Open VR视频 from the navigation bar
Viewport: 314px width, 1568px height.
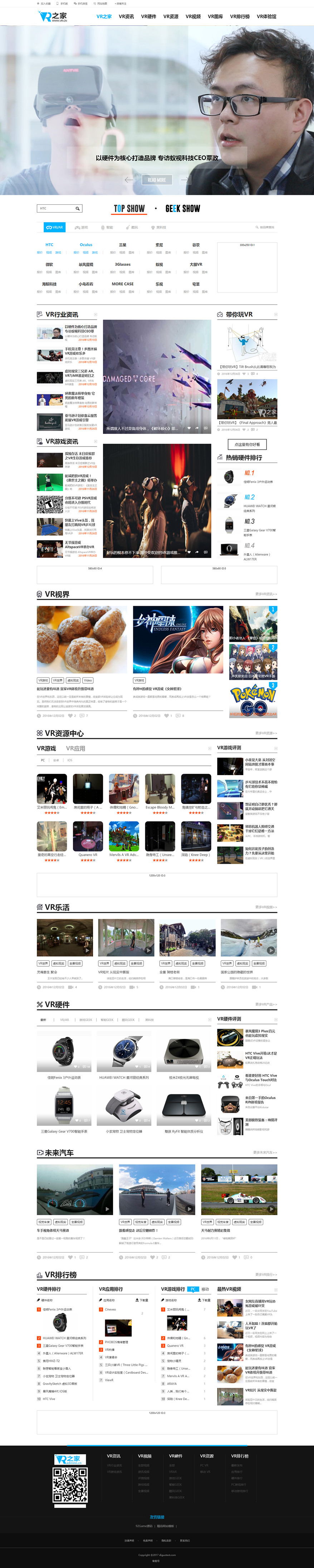[193, 16]
